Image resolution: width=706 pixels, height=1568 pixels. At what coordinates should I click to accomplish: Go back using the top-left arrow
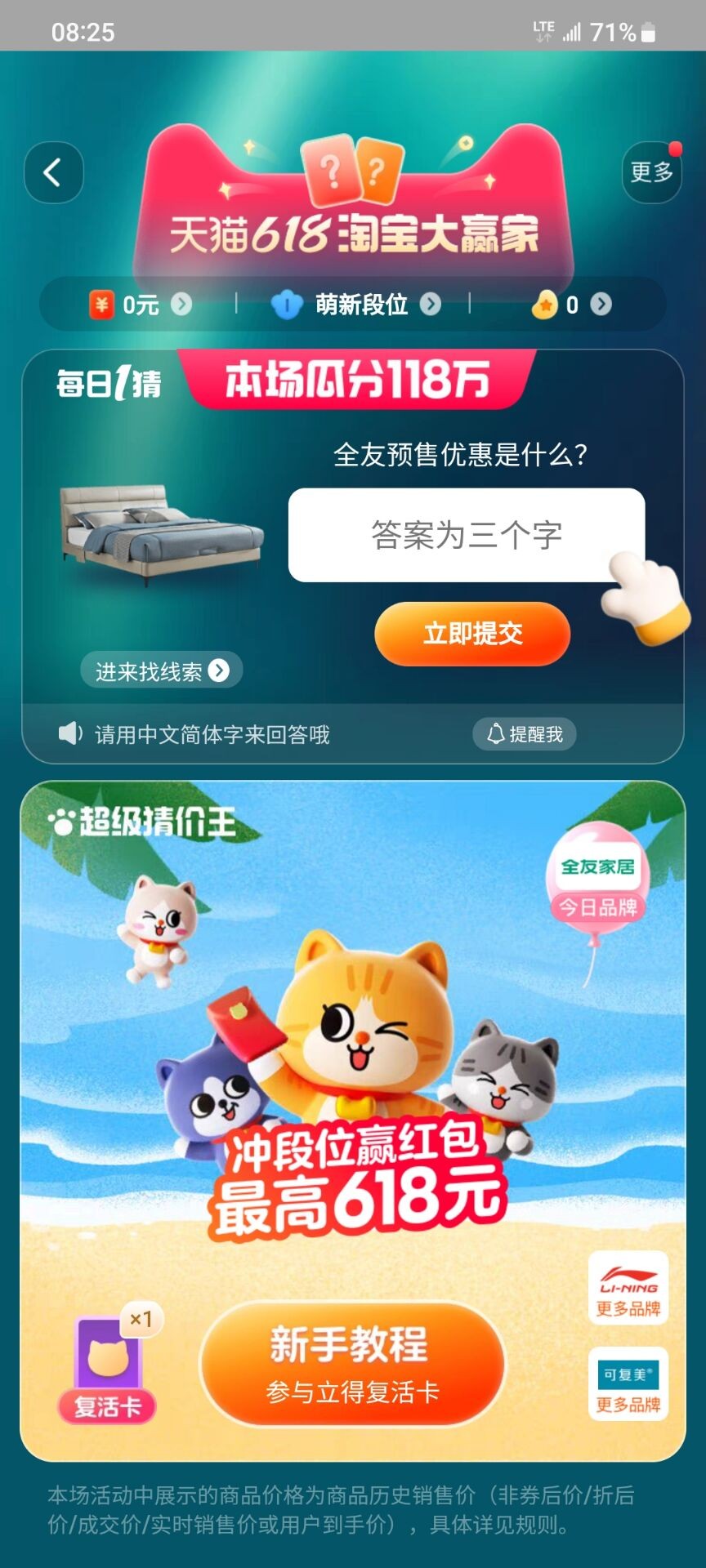[x=53, y=172]
